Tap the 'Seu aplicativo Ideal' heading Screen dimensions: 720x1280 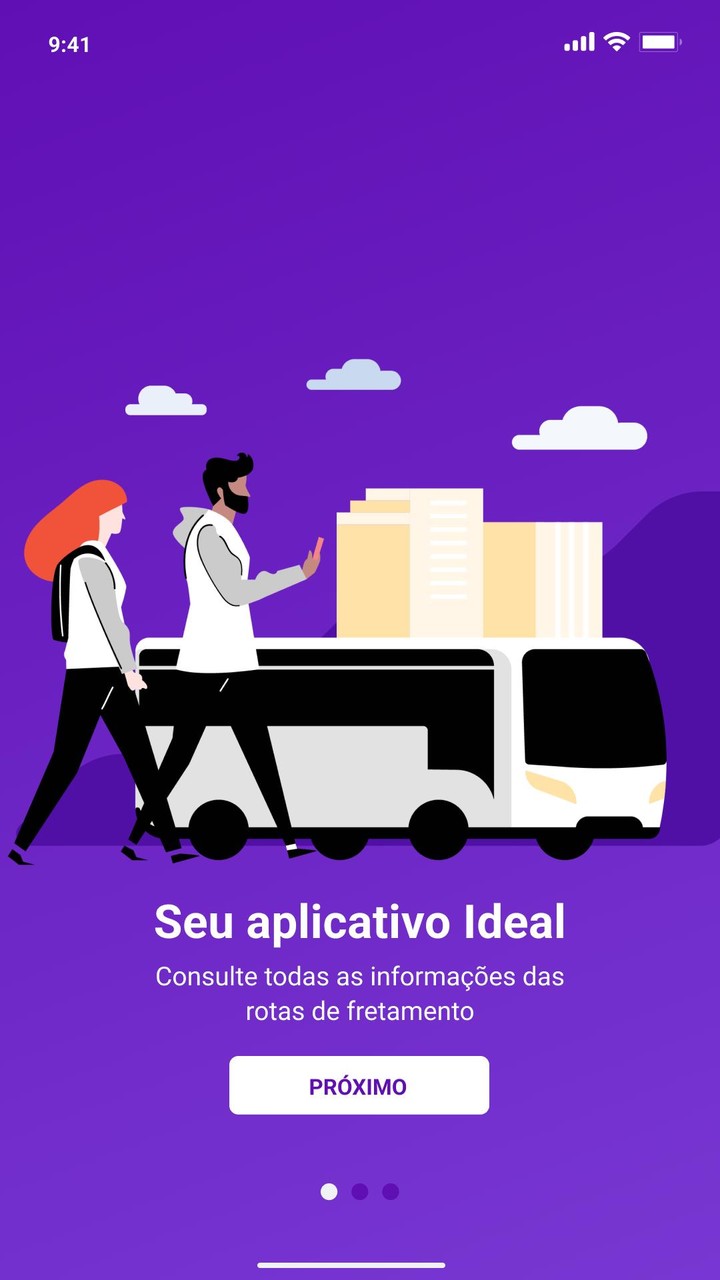pyautogui.click(x=360, y=921)
